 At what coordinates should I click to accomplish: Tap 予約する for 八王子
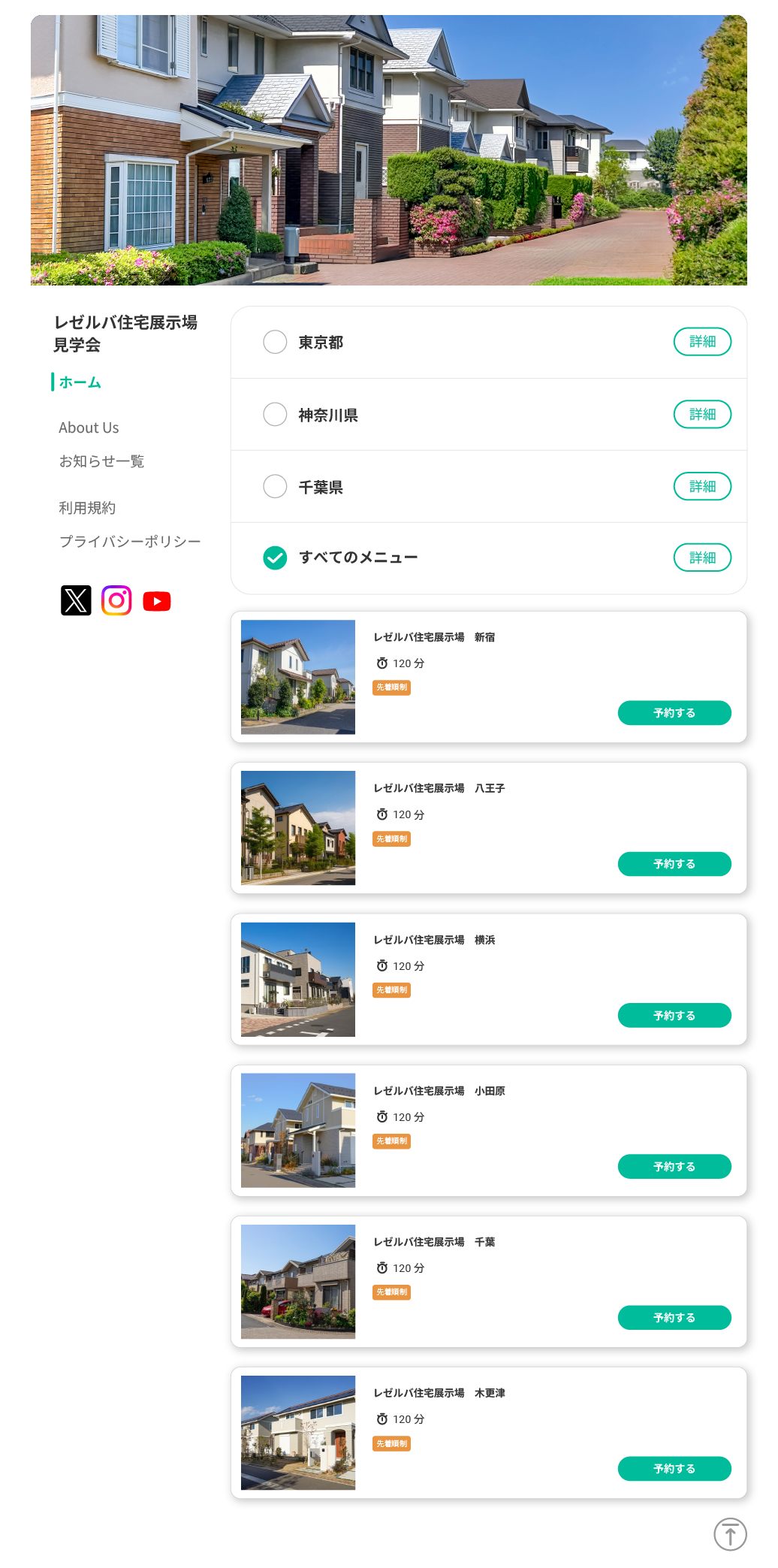coord(674,864)
